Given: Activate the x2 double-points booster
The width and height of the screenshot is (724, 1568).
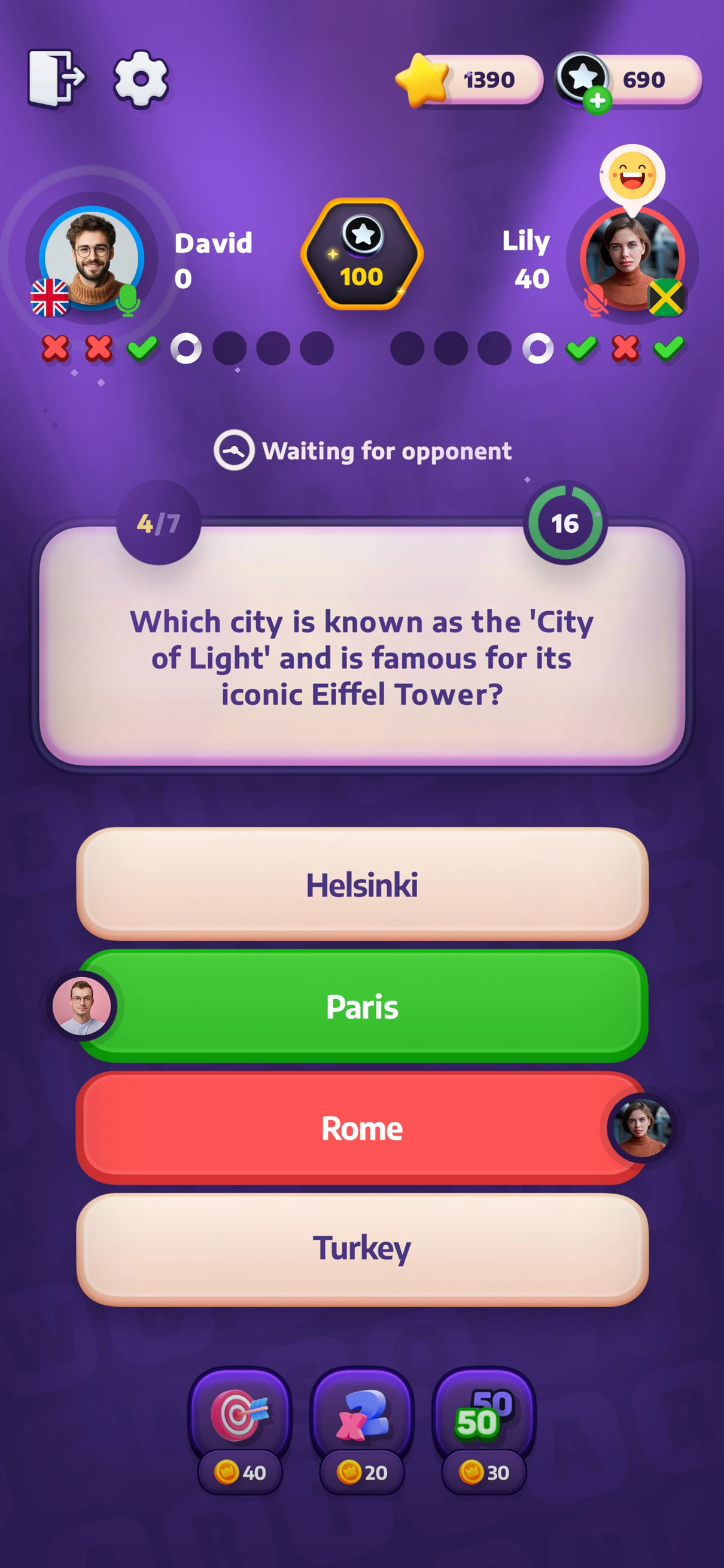Looking at the screenshot, I should point(361,1416).
